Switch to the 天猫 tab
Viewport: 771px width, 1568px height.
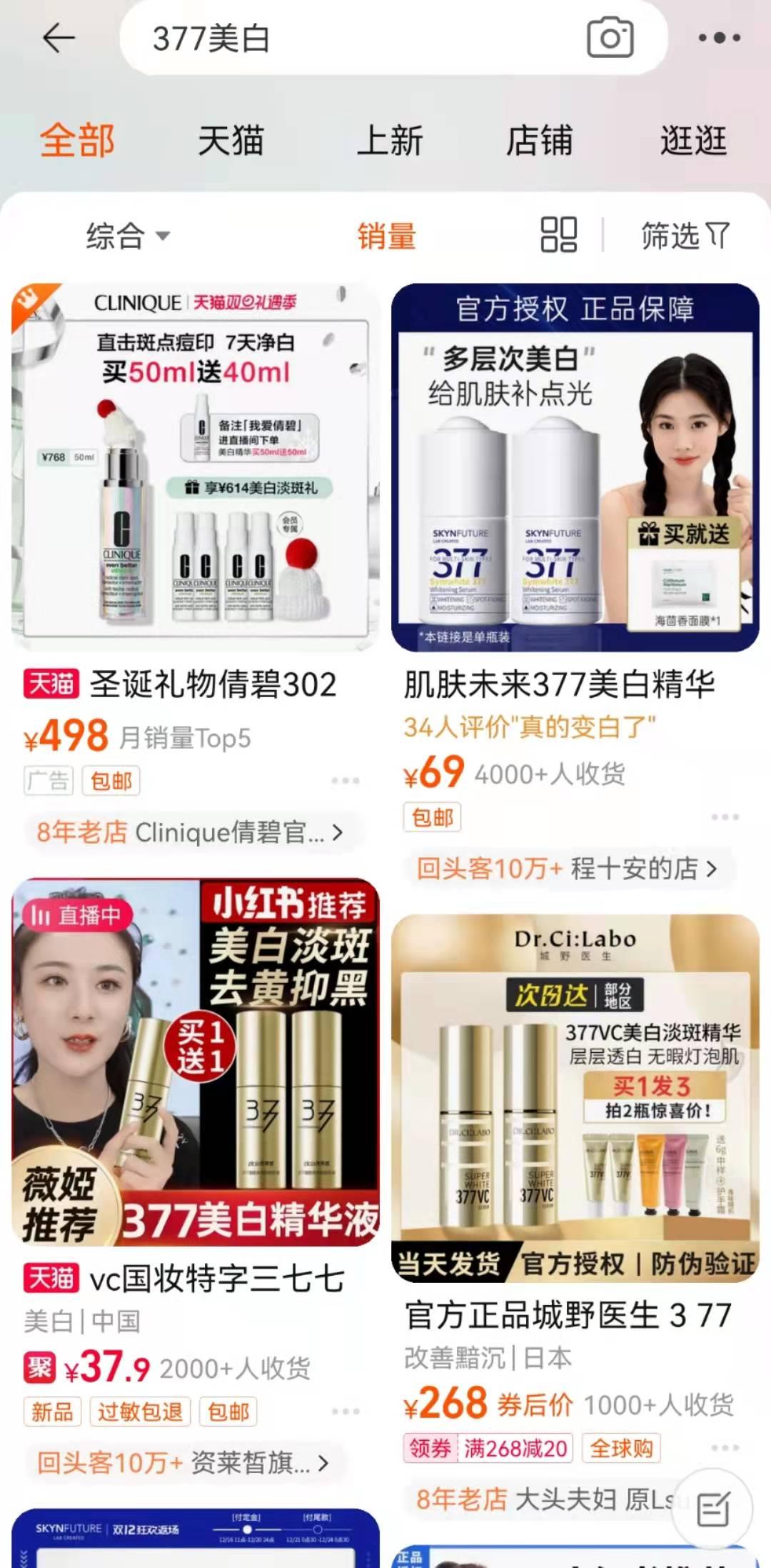231,140
